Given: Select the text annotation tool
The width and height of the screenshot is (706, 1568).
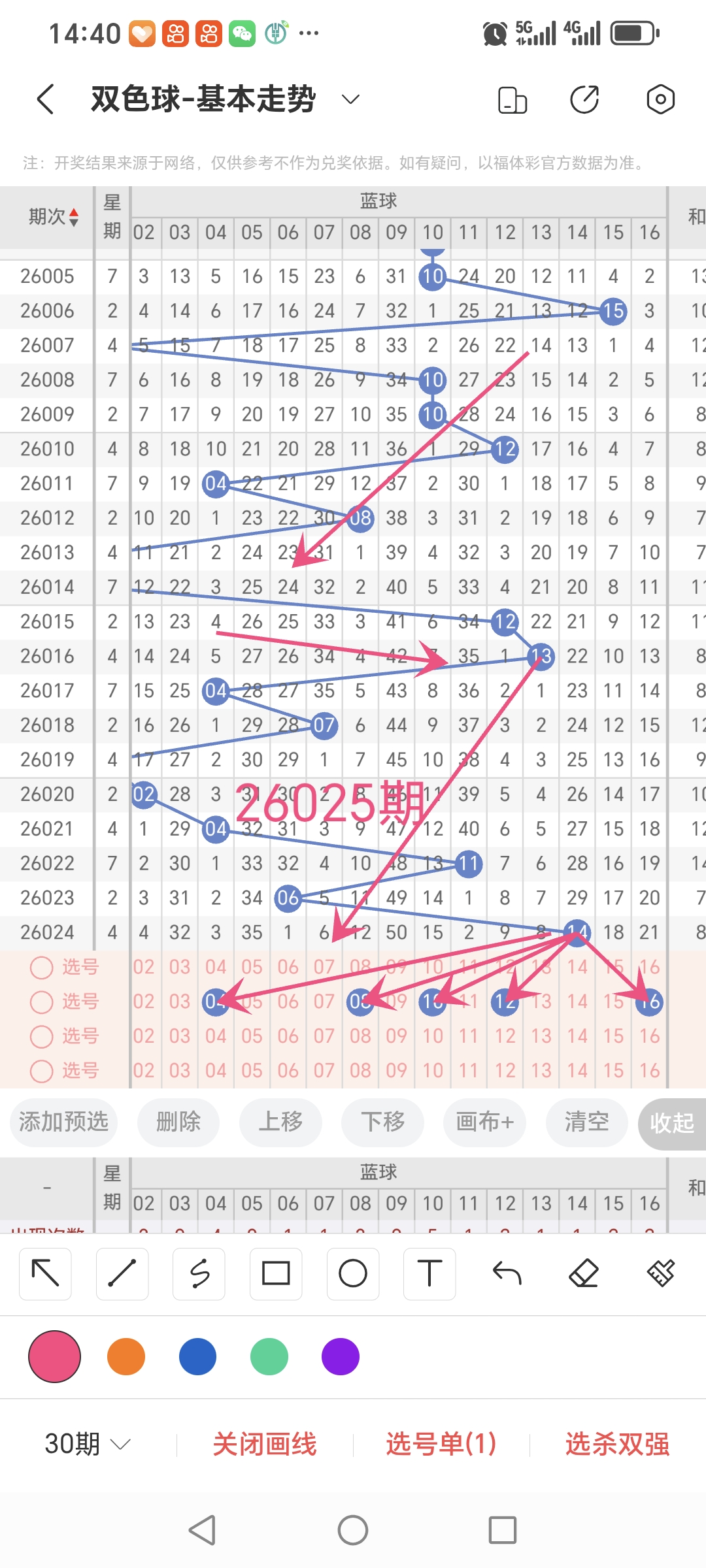Looking at the screenshot, I should pyautogui.click(x=429, y=1273).
